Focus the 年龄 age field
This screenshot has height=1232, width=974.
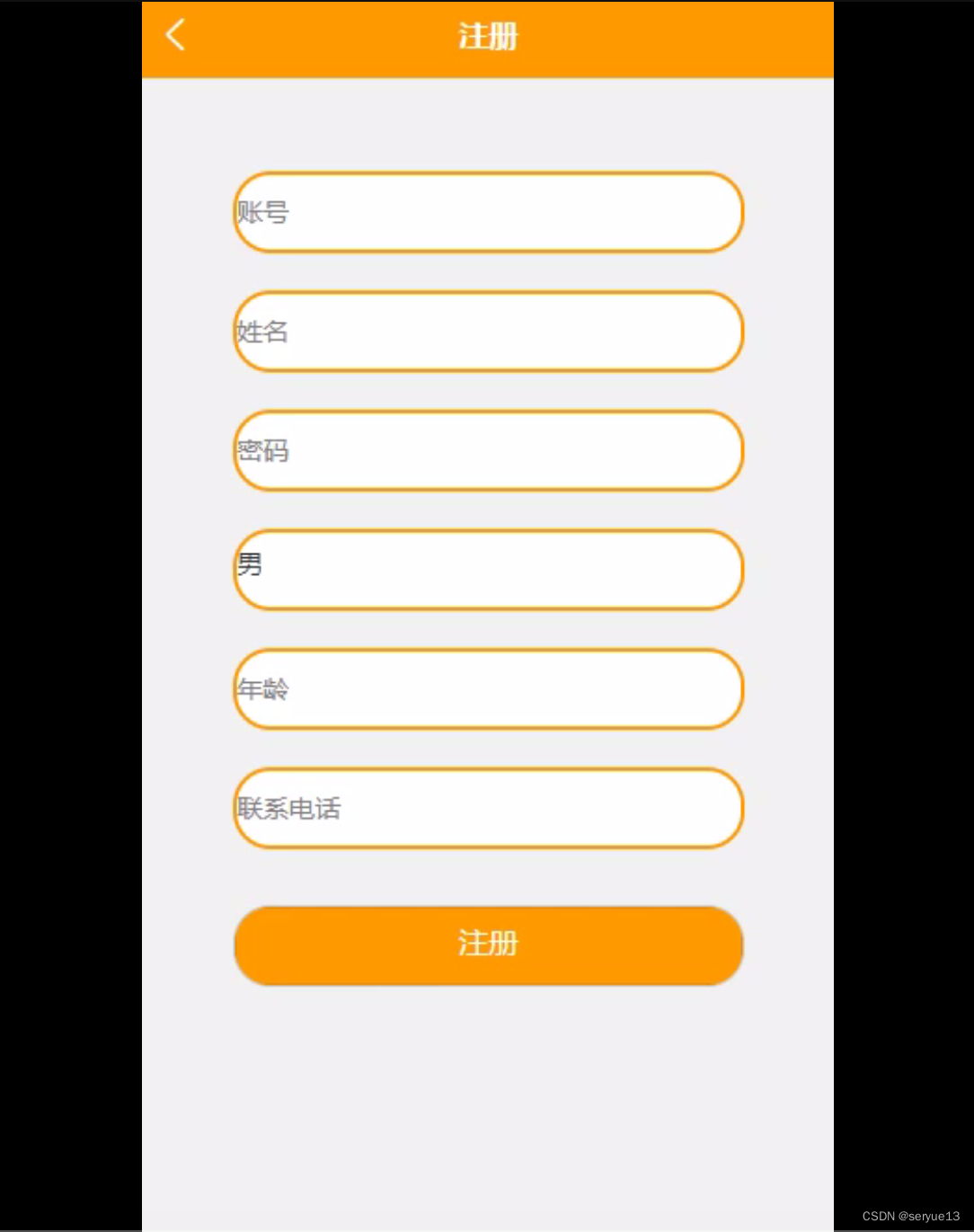[488, 689]
